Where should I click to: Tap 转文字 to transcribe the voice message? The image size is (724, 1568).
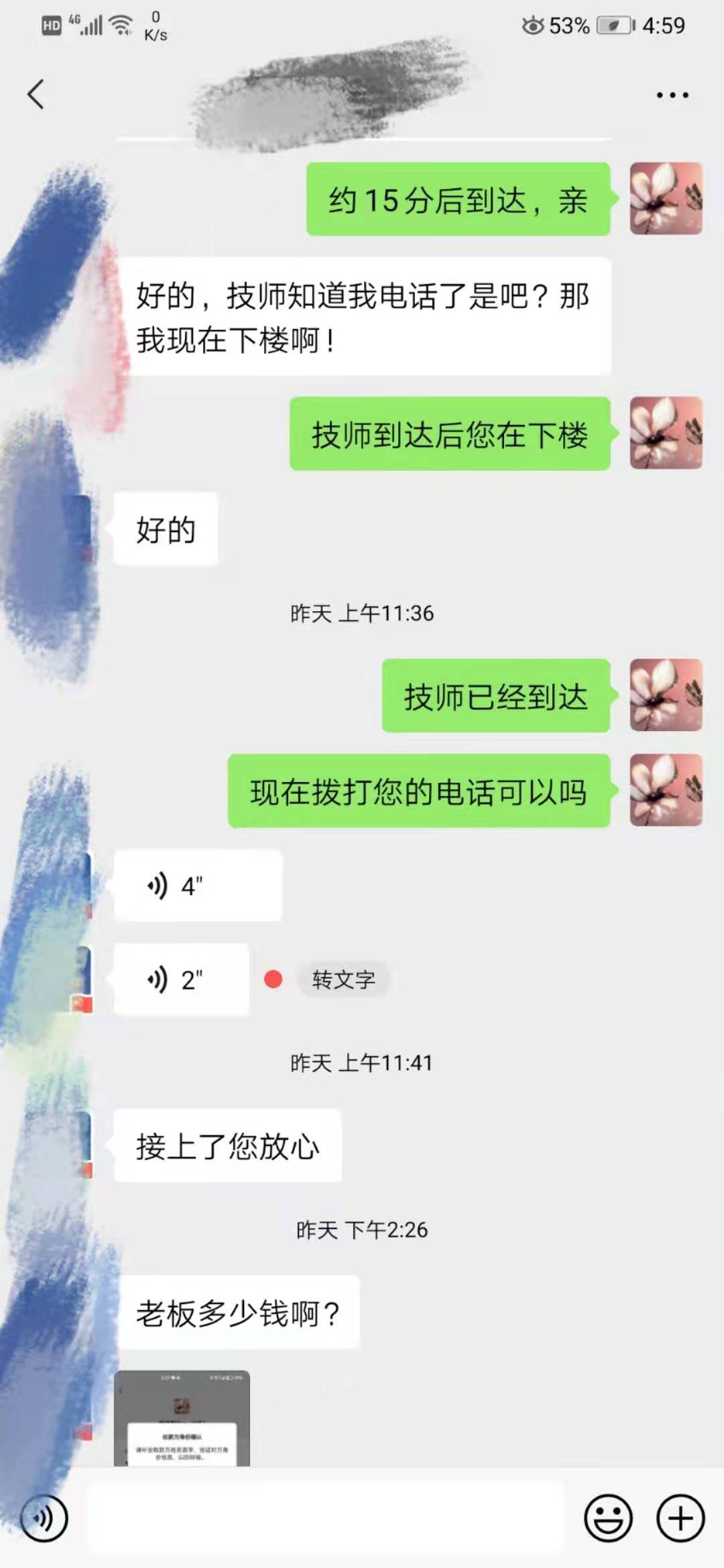(343, 980)
